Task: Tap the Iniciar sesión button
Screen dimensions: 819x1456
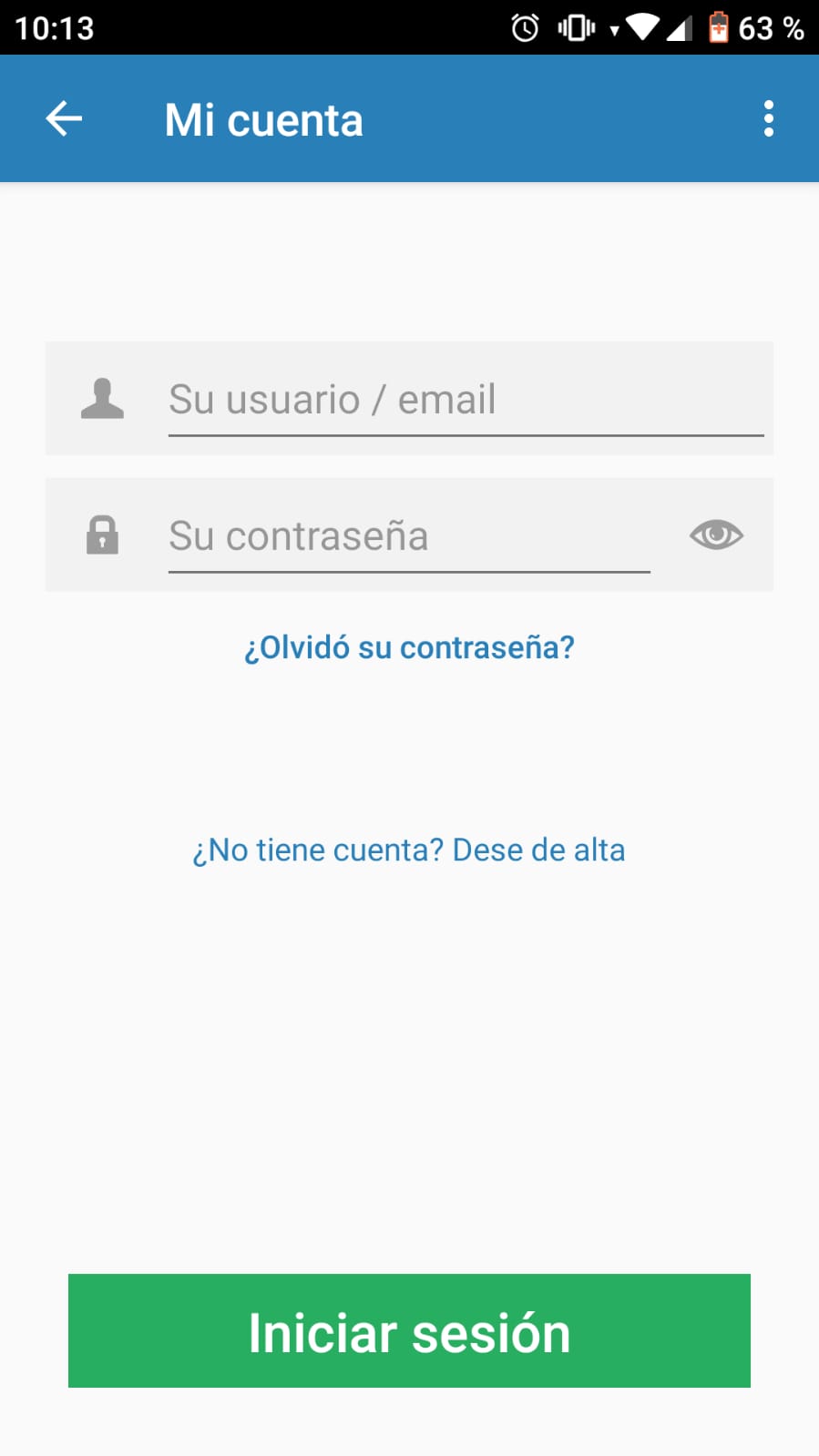Action: [409, 1330]
